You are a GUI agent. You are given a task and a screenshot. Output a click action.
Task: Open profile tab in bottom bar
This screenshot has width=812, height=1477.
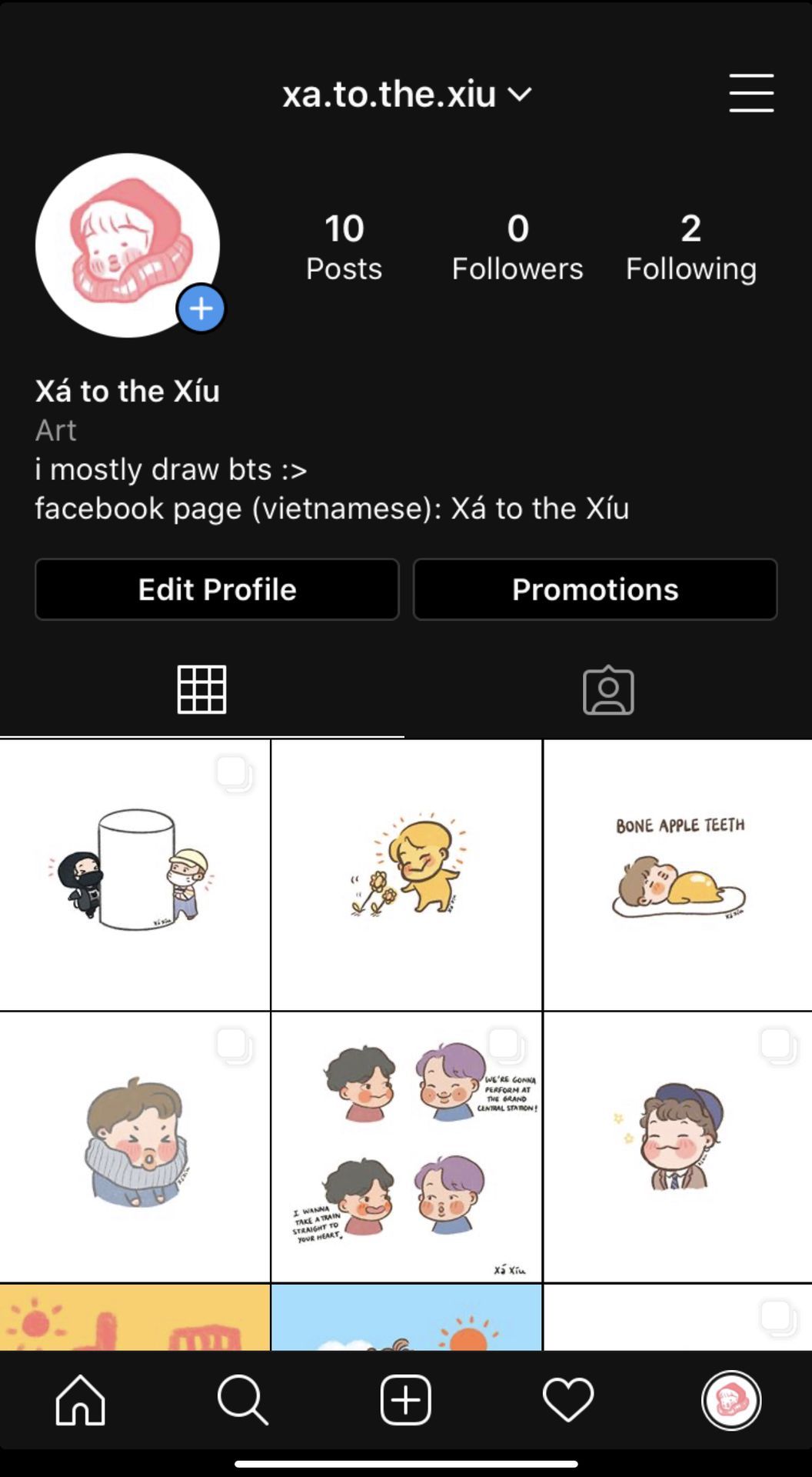731,1400
